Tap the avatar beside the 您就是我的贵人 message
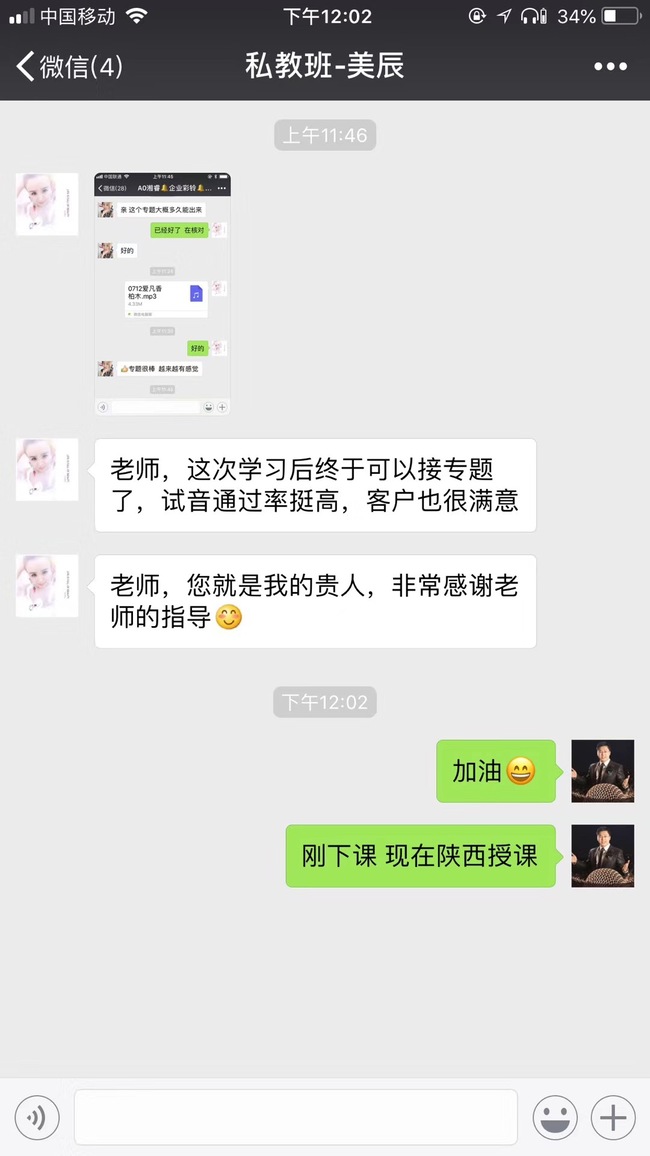The height and width of the screenshot is (1156, 650). 47,586
